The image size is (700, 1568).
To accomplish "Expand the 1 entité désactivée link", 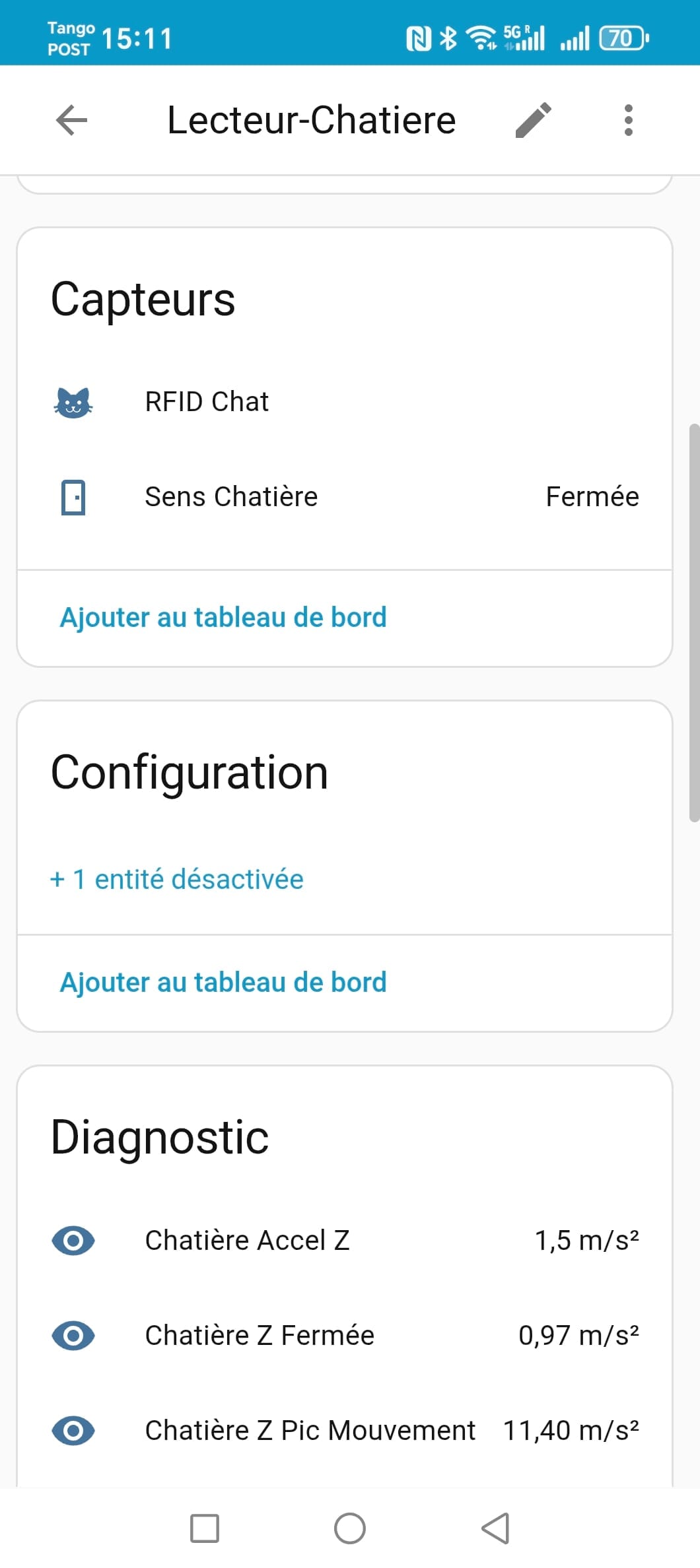I will click(176, 880).
